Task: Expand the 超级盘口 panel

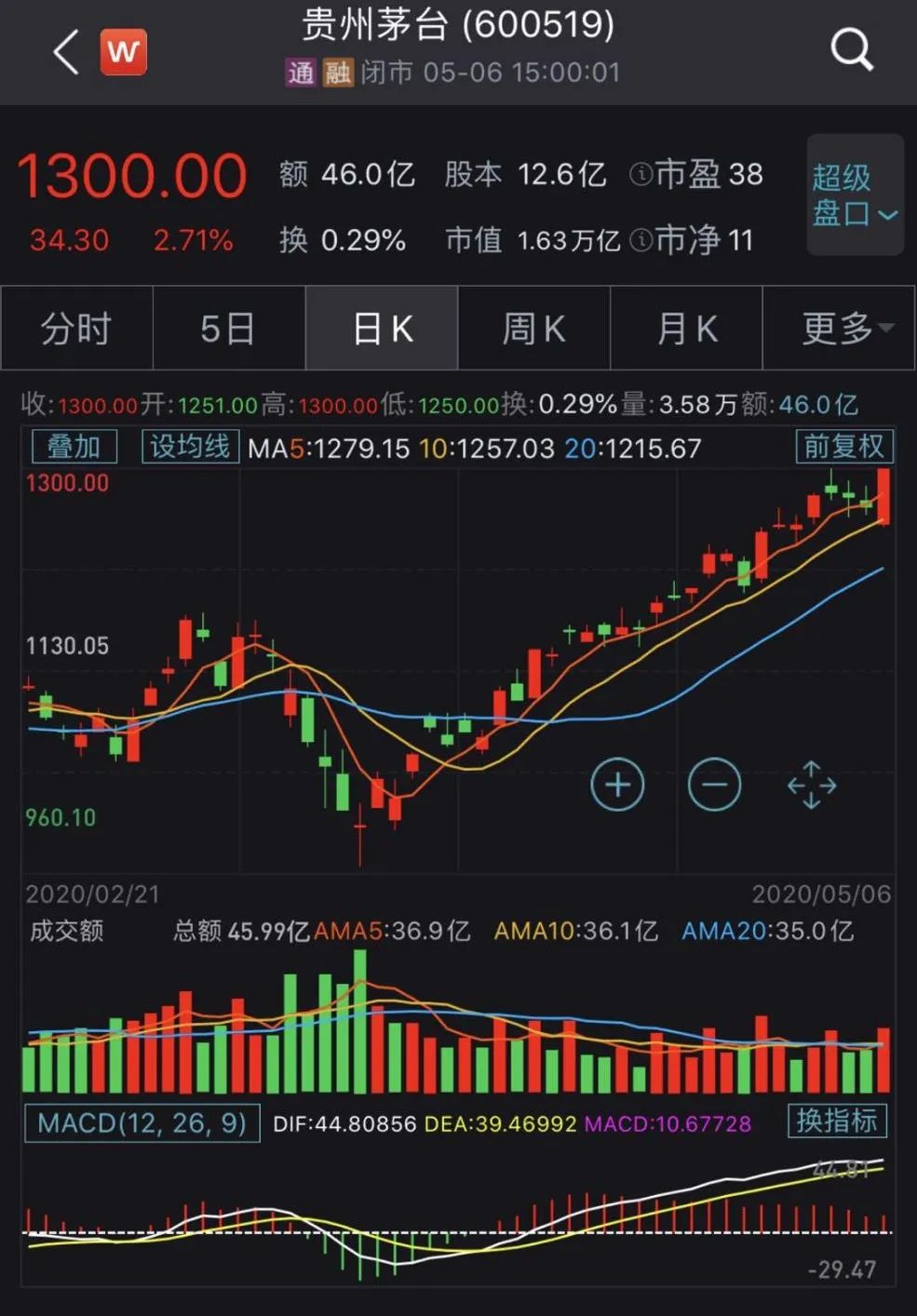Action: [855, 195]
